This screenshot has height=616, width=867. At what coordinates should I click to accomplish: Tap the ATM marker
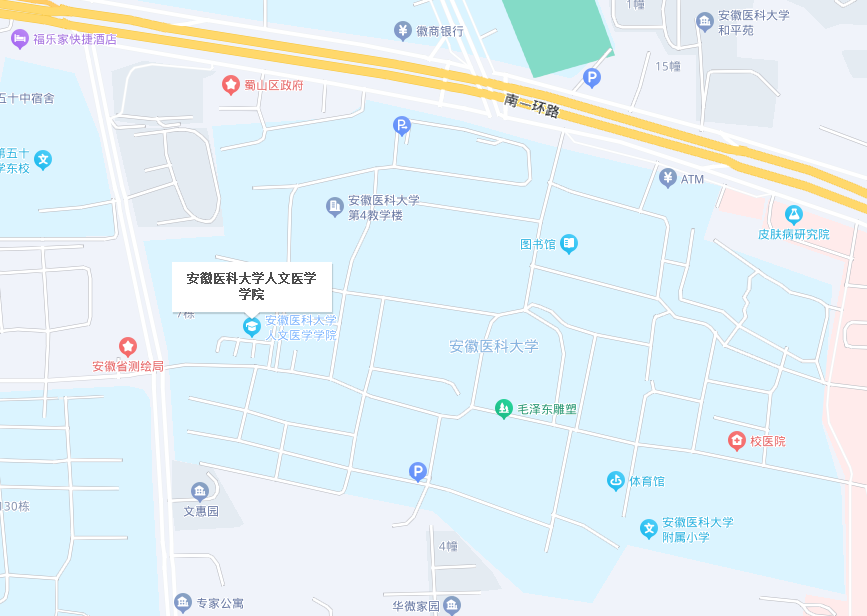(x=668, y=178)
